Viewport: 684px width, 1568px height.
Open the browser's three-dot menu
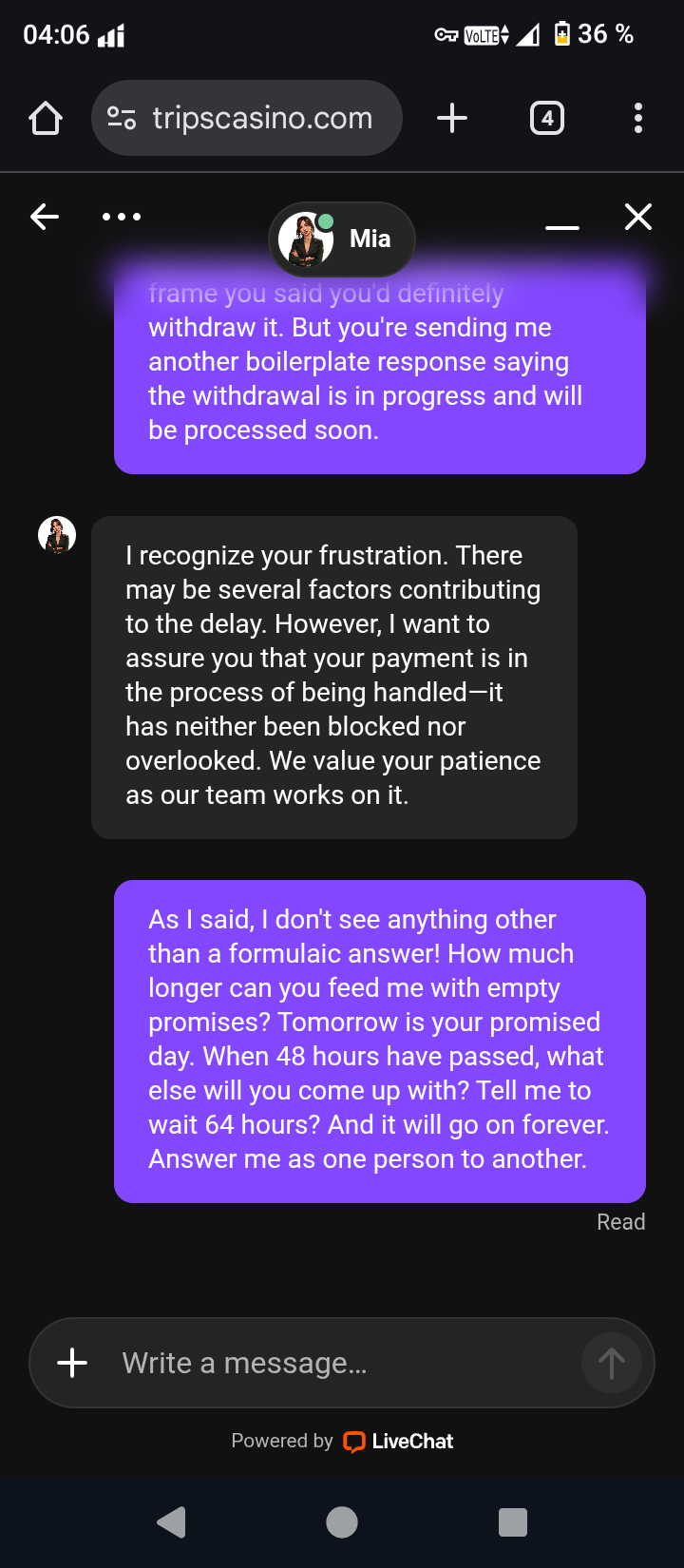click(x=638, y=119)
